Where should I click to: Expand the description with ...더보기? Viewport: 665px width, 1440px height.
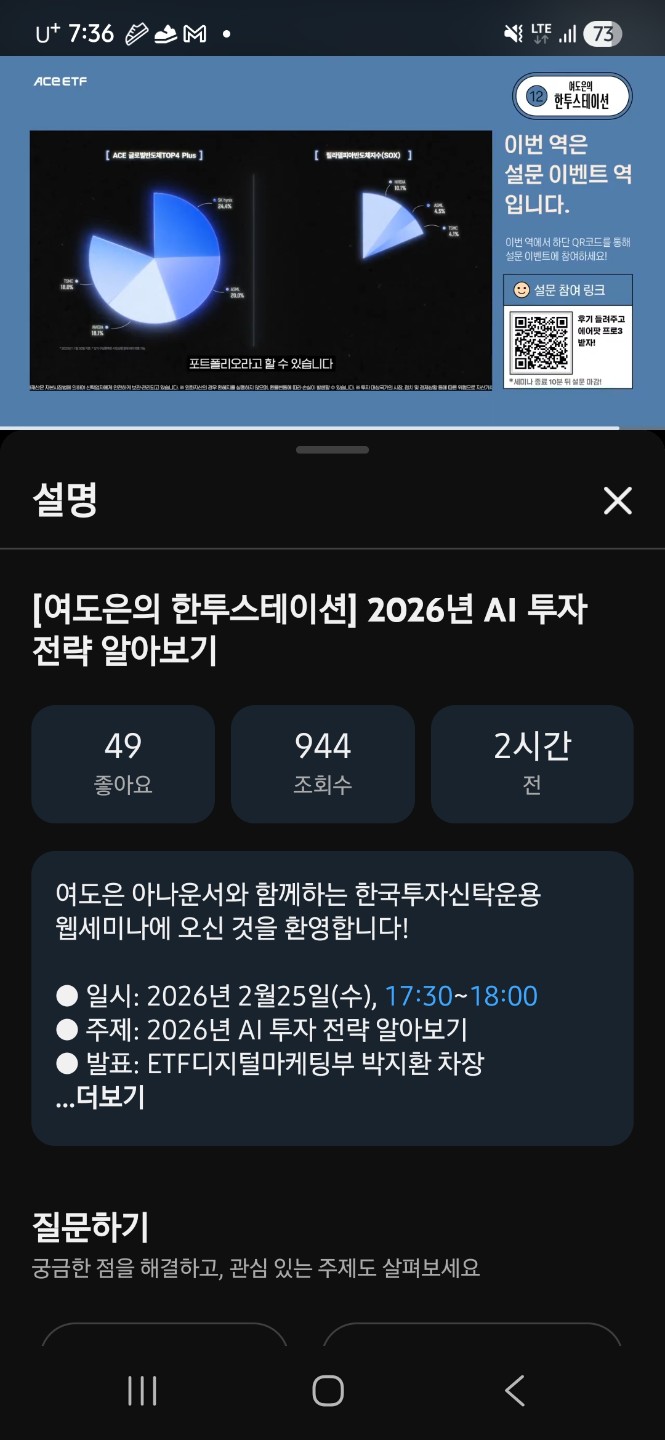(x=100, y=1097)
